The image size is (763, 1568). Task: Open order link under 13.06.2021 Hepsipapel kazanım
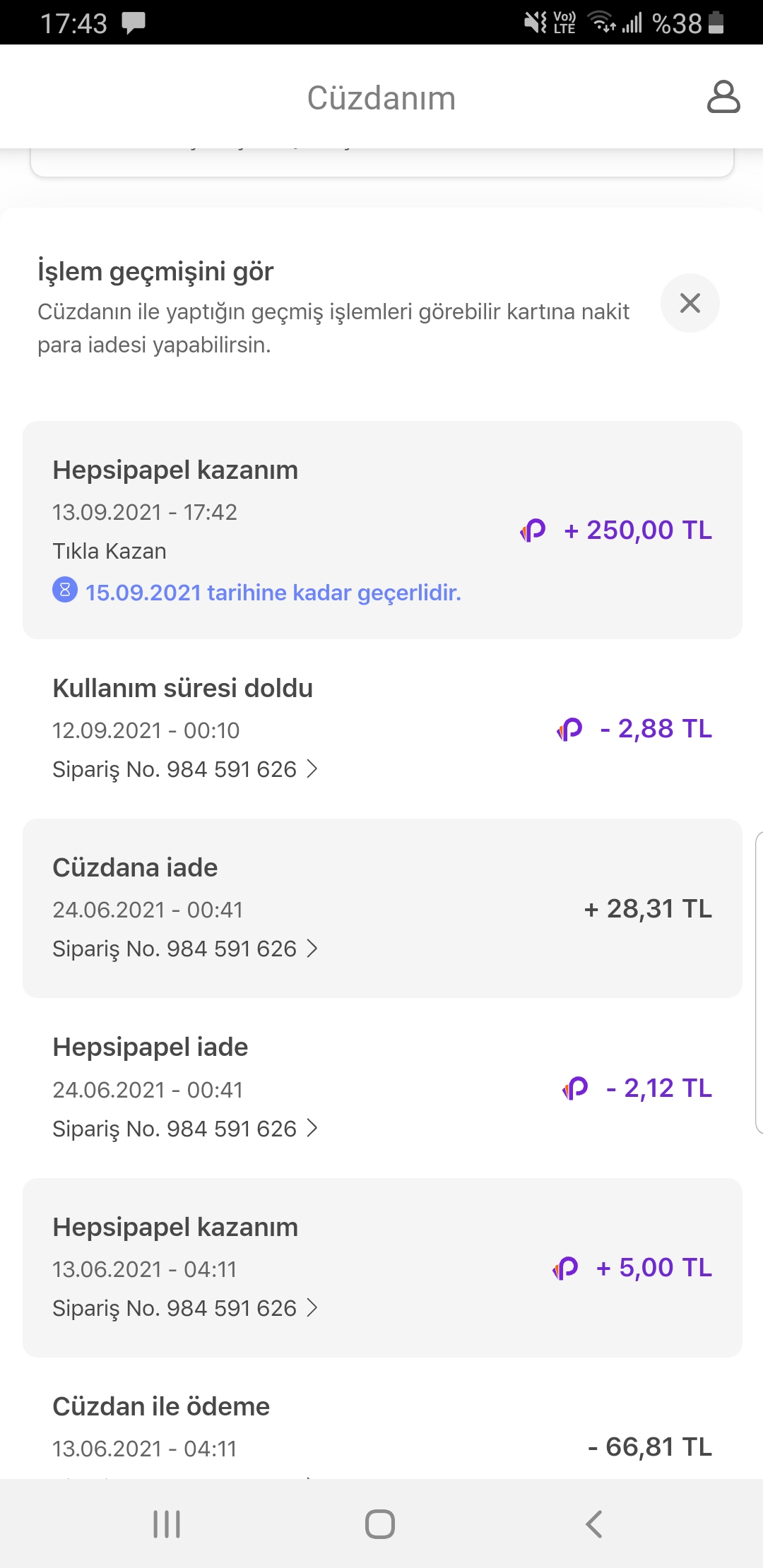(185, 1307)
